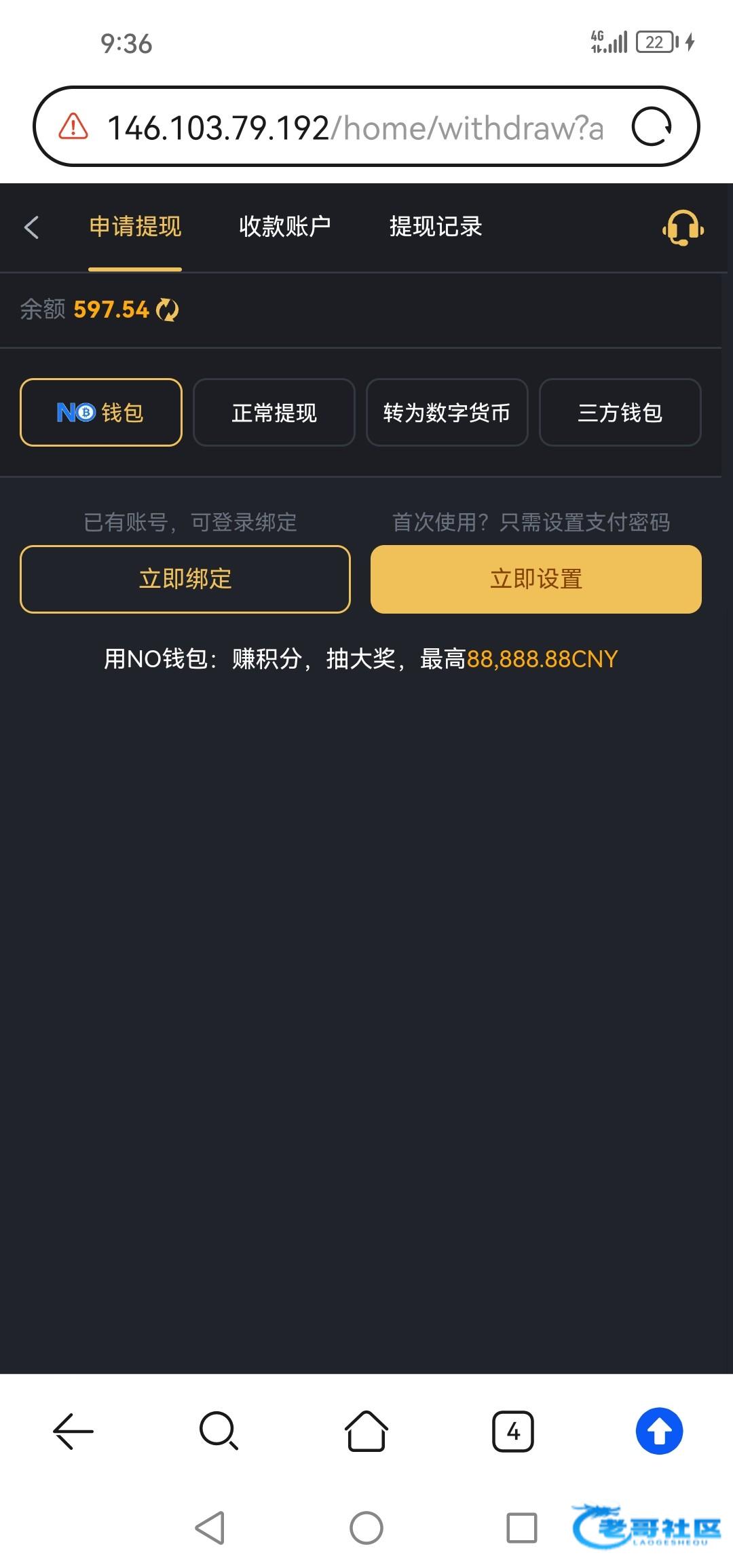Refresh the balance amount

click(x=167, y=310)
